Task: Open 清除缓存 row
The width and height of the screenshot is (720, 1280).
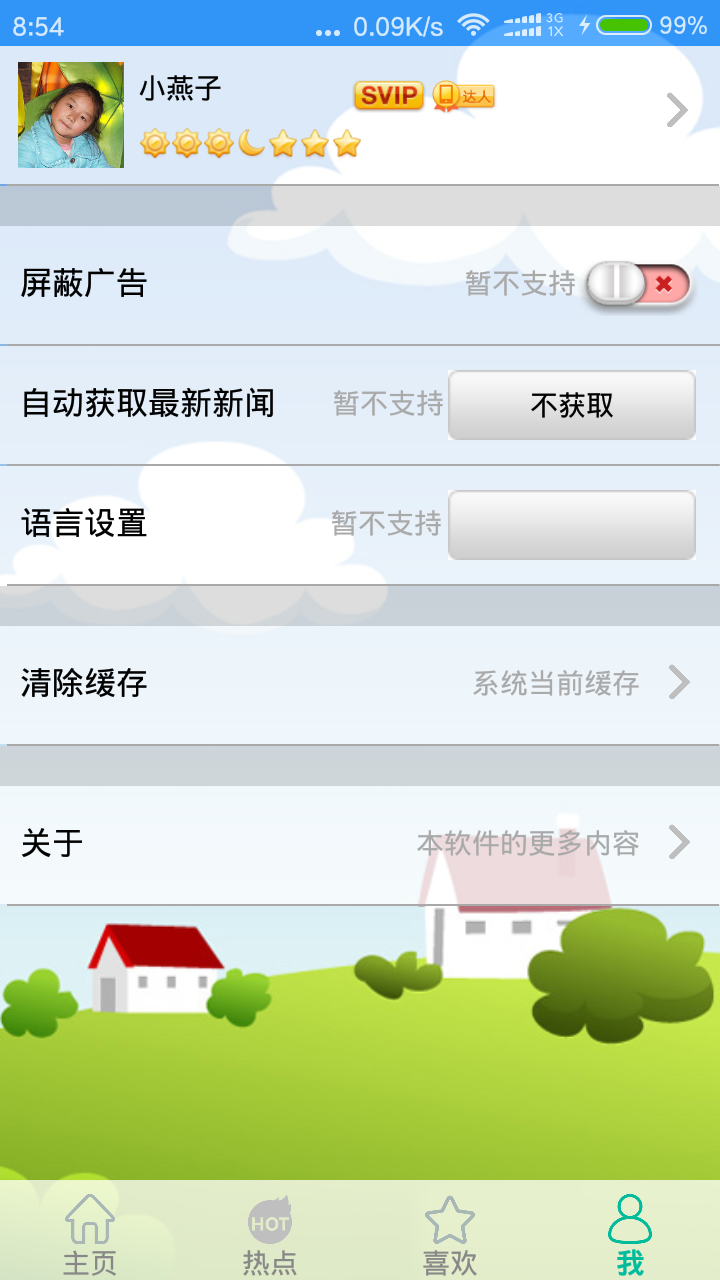Action: point(360,684)
